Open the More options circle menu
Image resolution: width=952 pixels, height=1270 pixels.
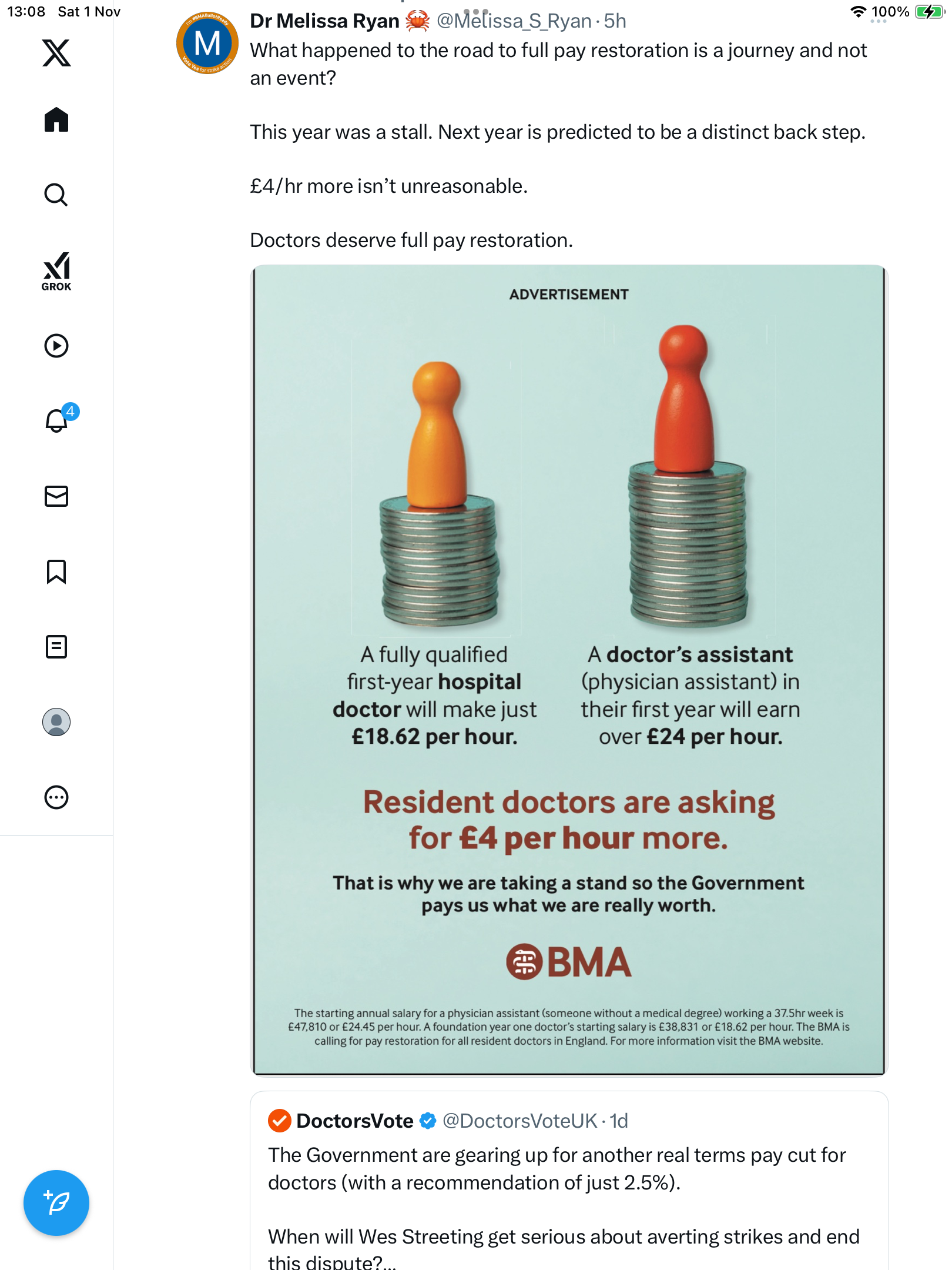(x=56, y=797)
